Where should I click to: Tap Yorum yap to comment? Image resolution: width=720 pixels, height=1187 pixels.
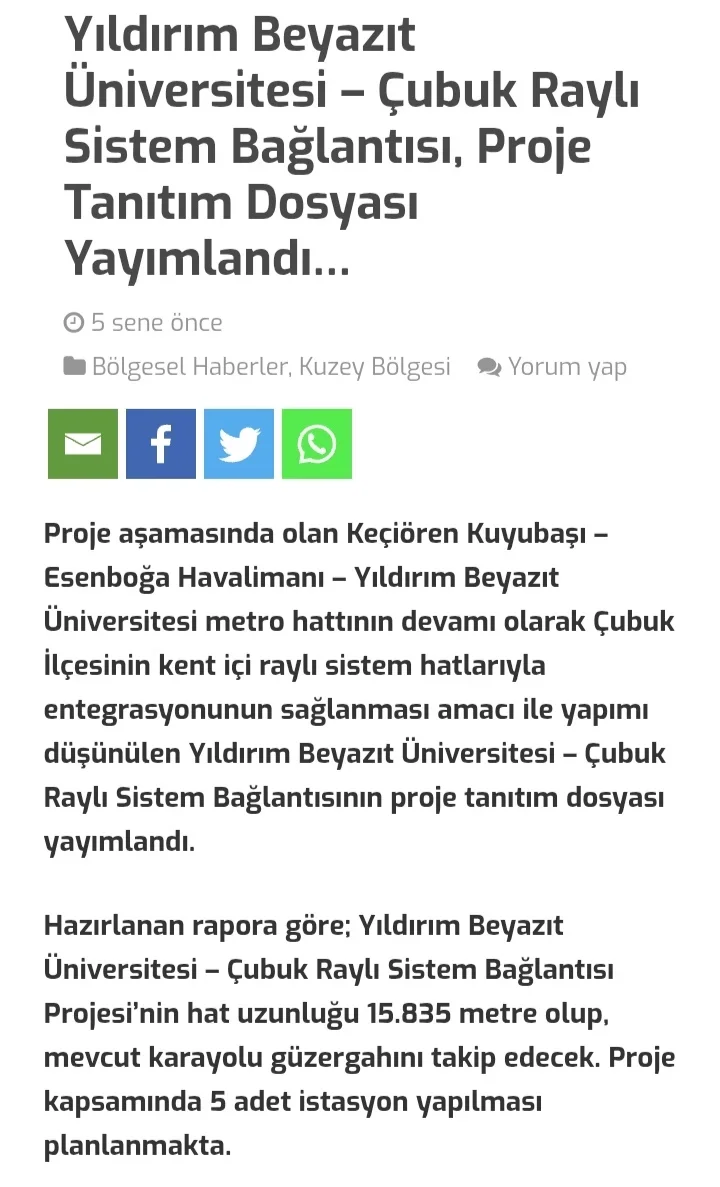point(566,367)
